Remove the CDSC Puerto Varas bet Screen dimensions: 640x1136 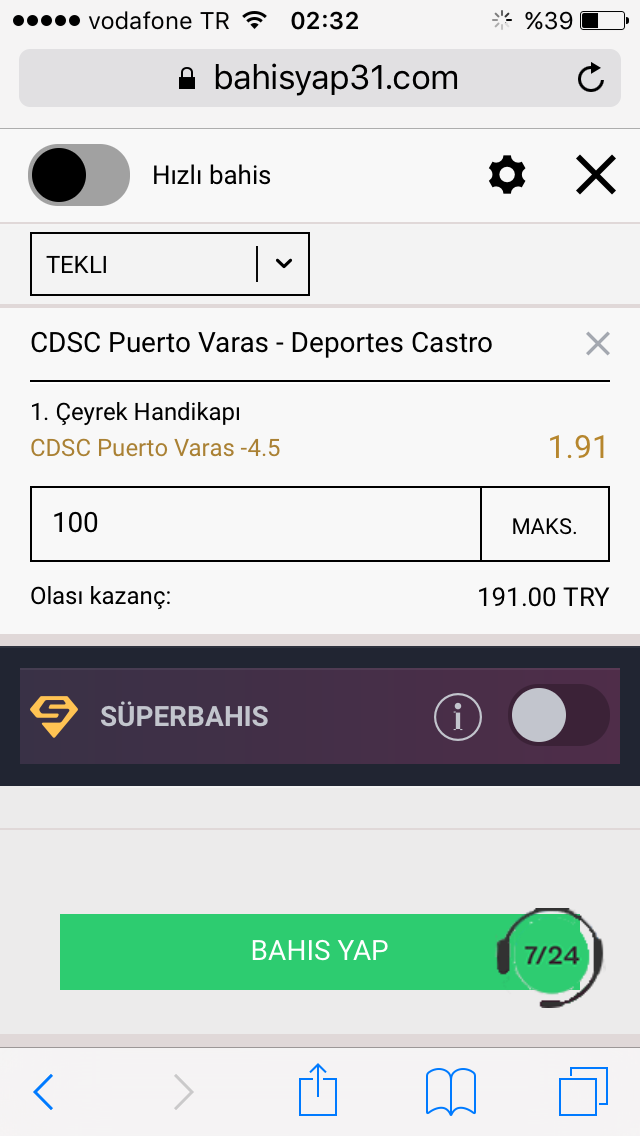597,343
